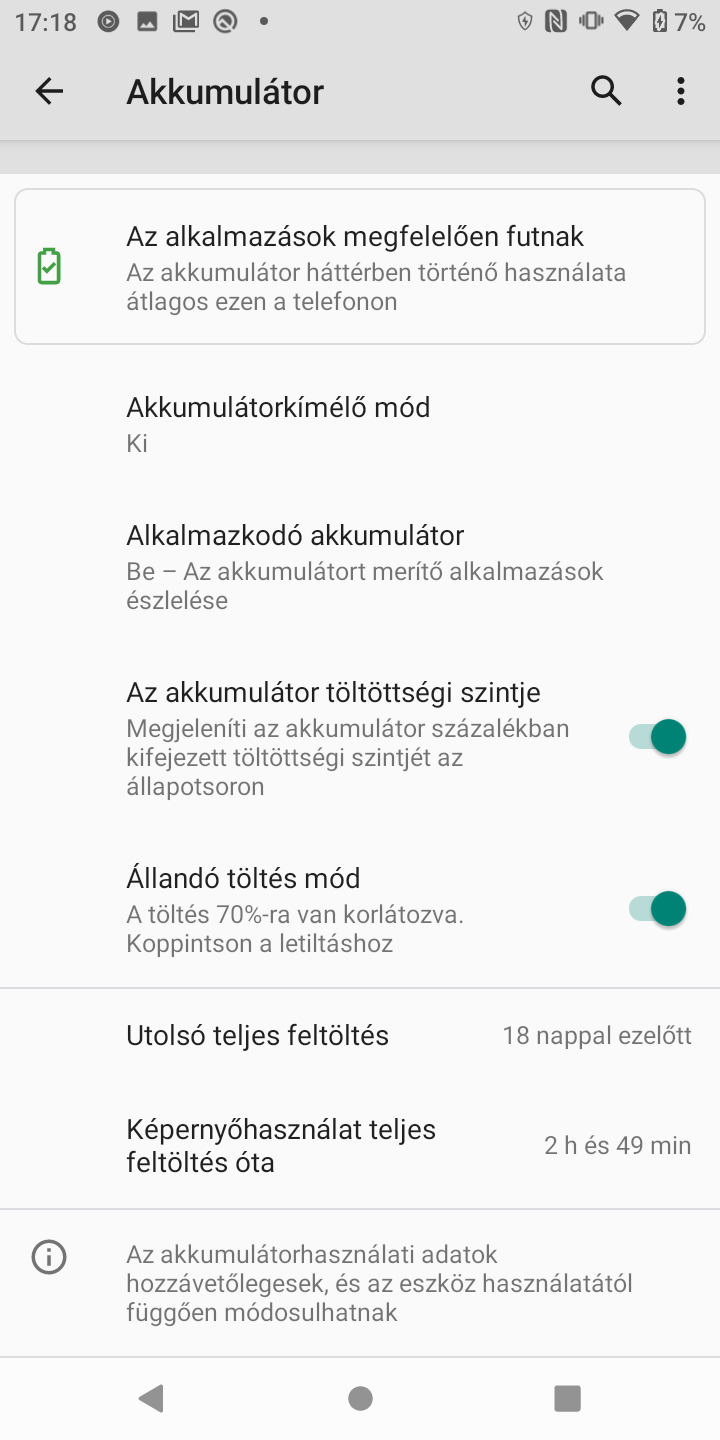Viewport: 720px width, 1440px height.
Task: Open recent apps via square button
Action: (568, 1398)
